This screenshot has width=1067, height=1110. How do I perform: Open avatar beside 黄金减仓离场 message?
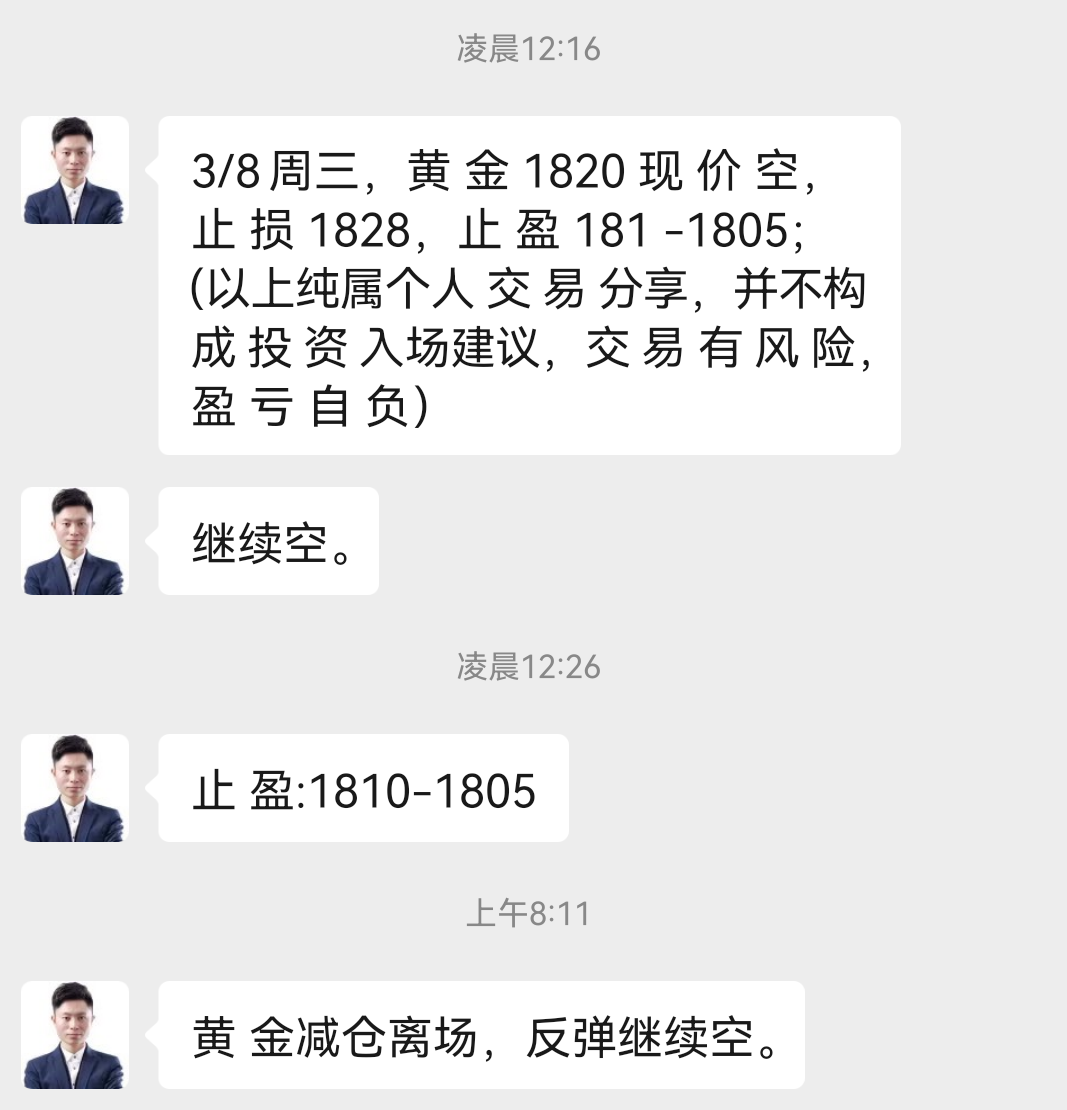tap(75, 1035)
